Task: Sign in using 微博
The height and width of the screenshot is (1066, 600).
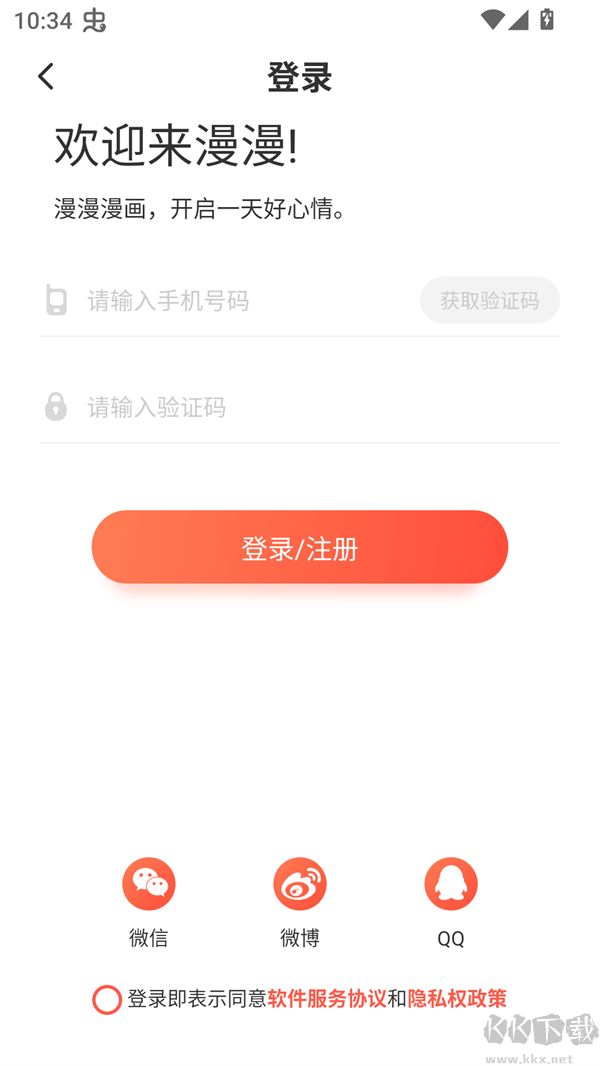Action: point(300,884)
